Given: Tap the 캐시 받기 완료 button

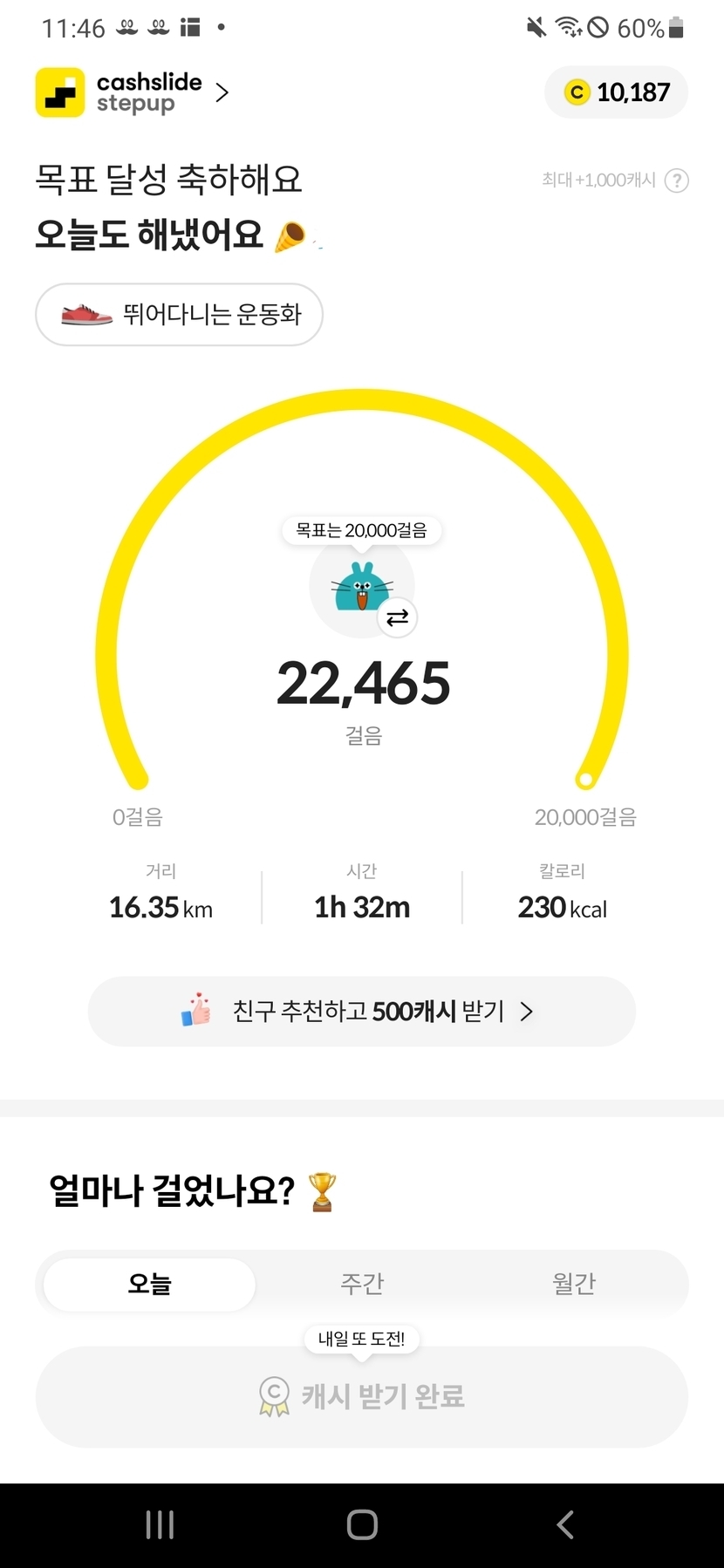Looking at the screenshot, I should tap(361, 1396).
